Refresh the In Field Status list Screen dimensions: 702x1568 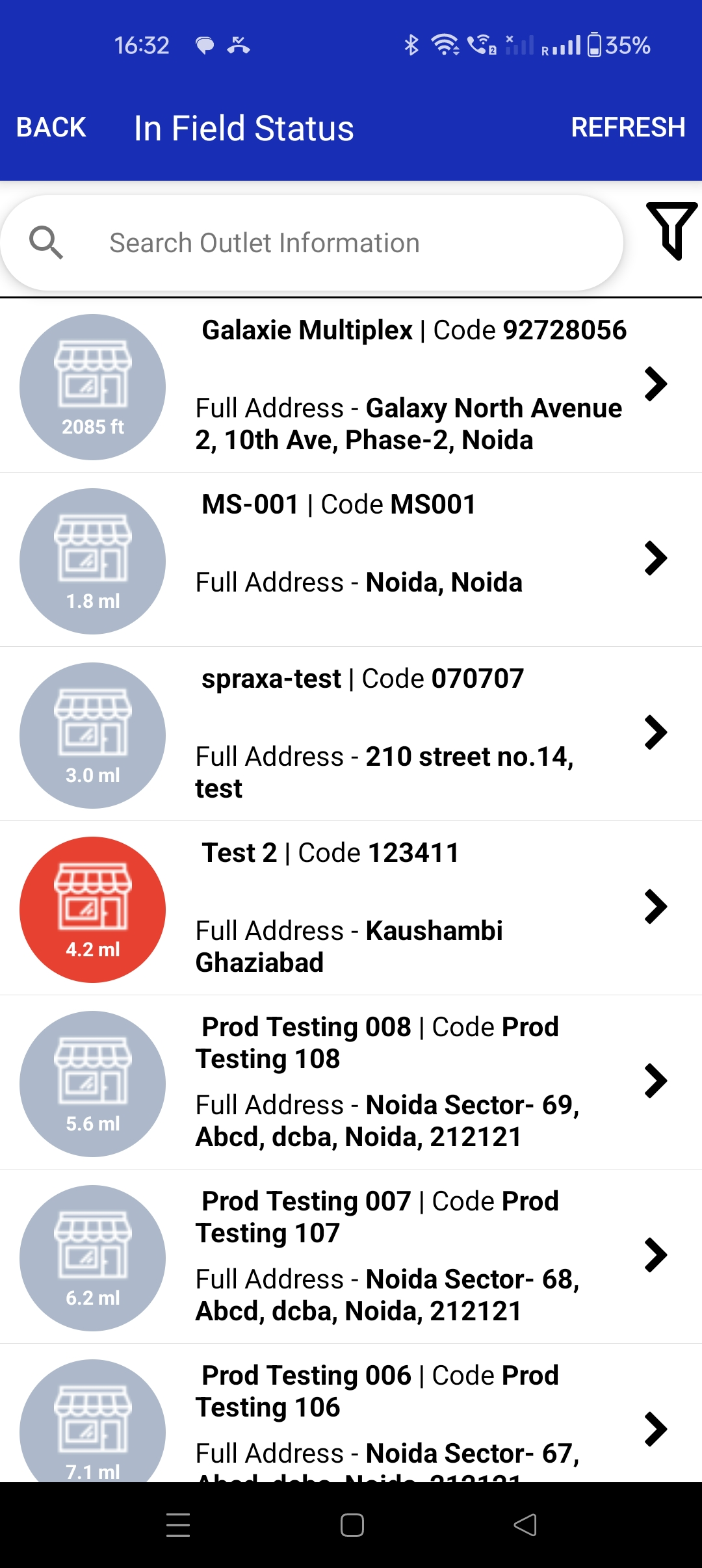[x=627, y=127]
